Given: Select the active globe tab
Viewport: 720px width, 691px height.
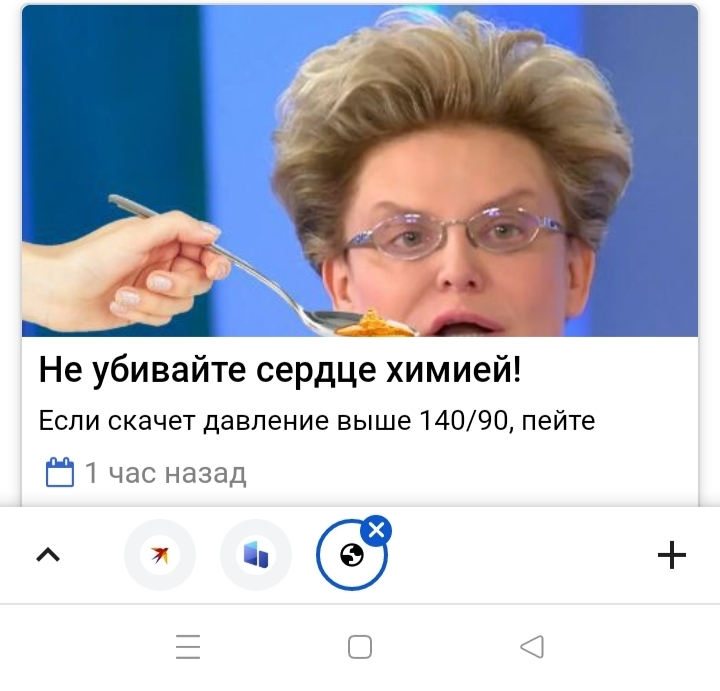Looking at the screenshot, I should pos(350,557).
